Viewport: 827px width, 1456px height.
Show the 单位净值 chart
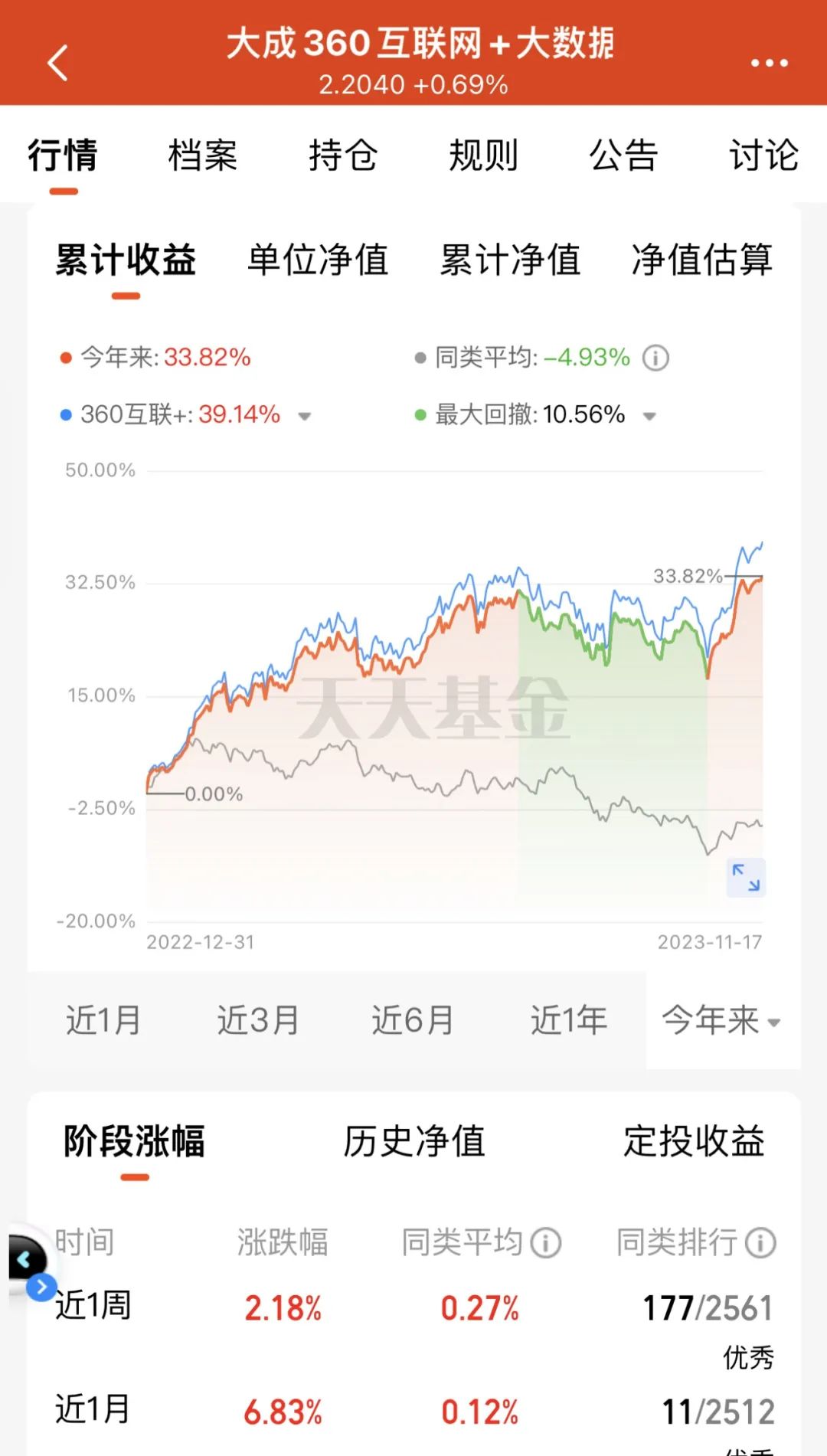[318, 260]
